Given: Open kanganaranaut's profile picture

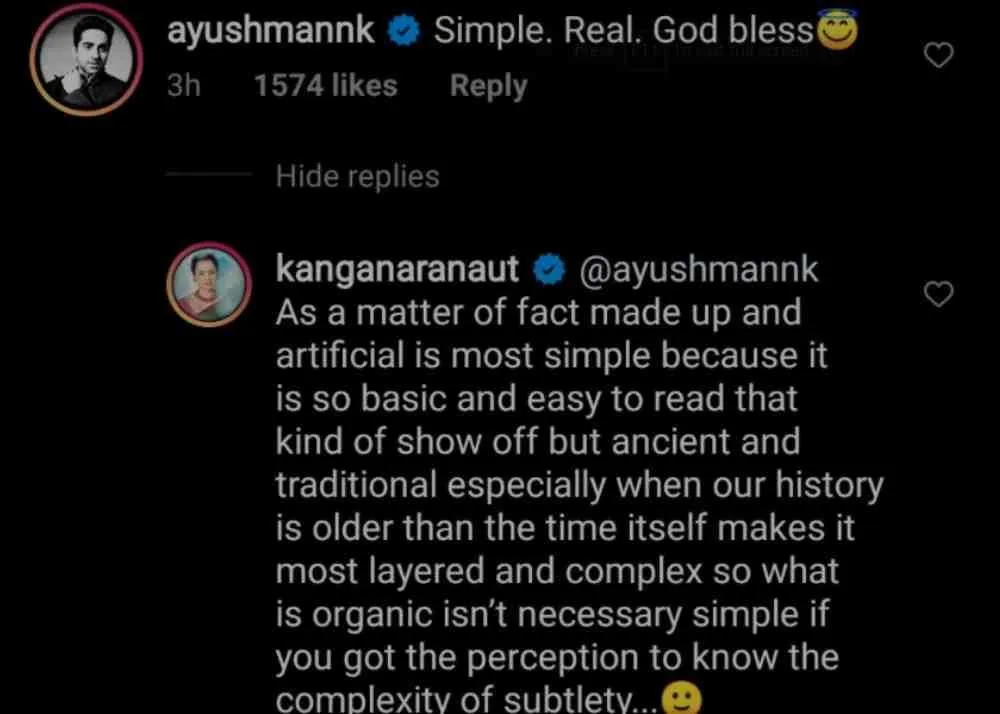Looking at the screenshot, I should [208, 285].
